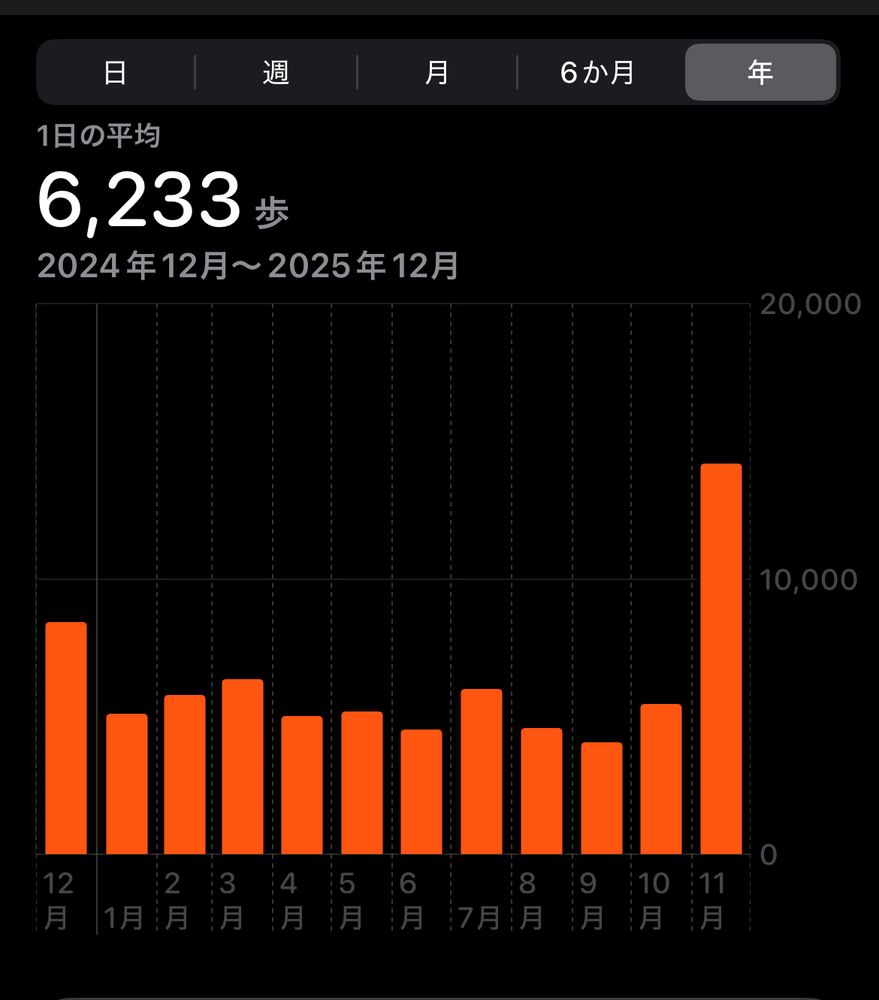Show the 月 (month) step chart

(437, 73)
